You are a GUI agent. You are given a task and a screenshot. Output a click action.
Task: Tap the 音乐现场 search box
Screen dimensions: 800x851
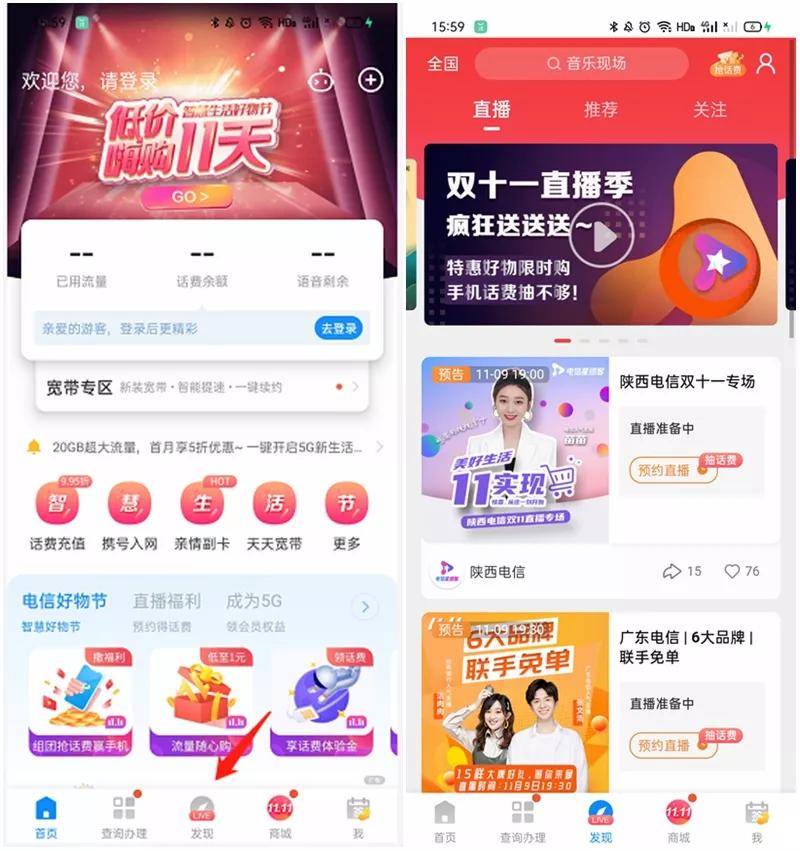[x=581, y=64]
